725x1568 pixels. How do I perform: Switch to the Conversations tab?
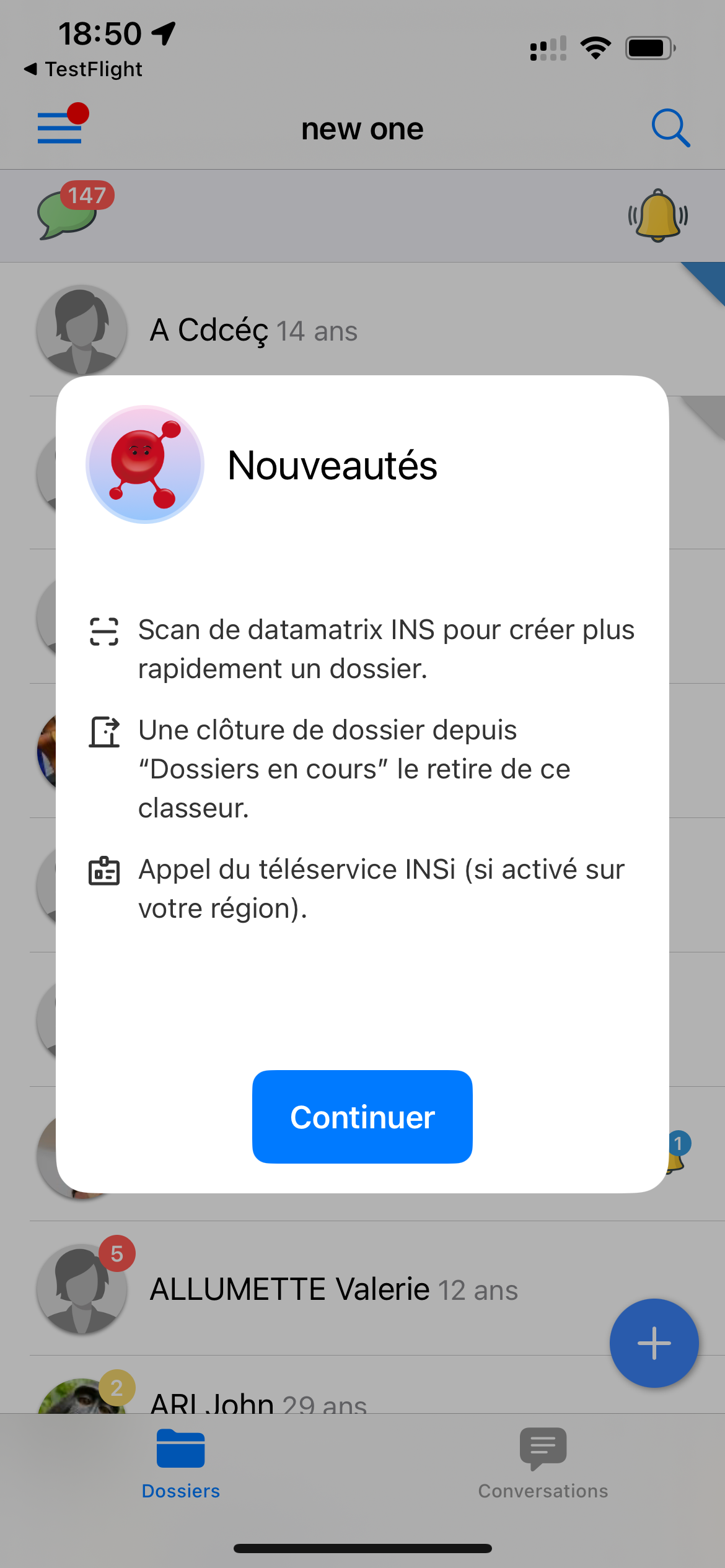[x=543, y=1463]
